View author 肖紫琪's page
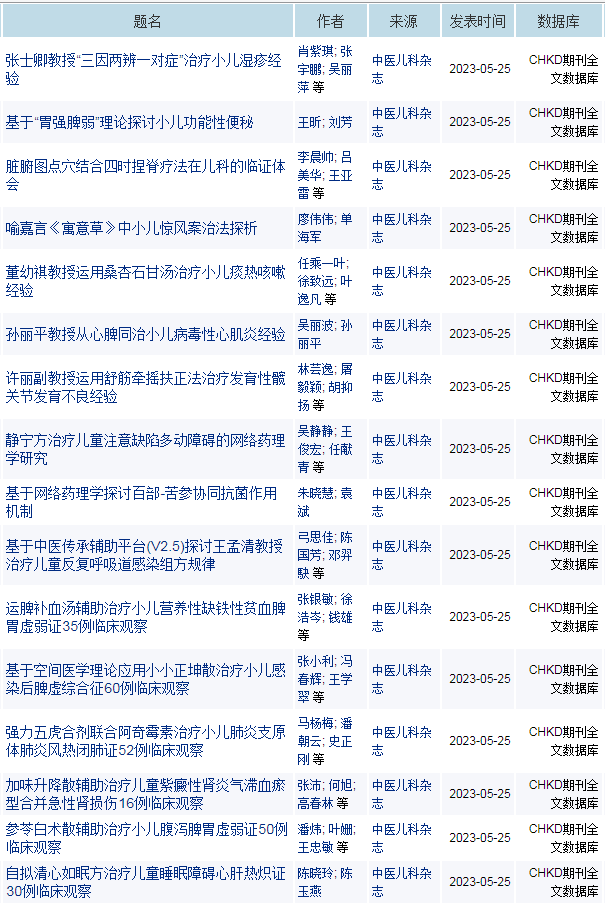Image resolution: width=605 pixels, height=909 pixels. (x=316, y=50)
